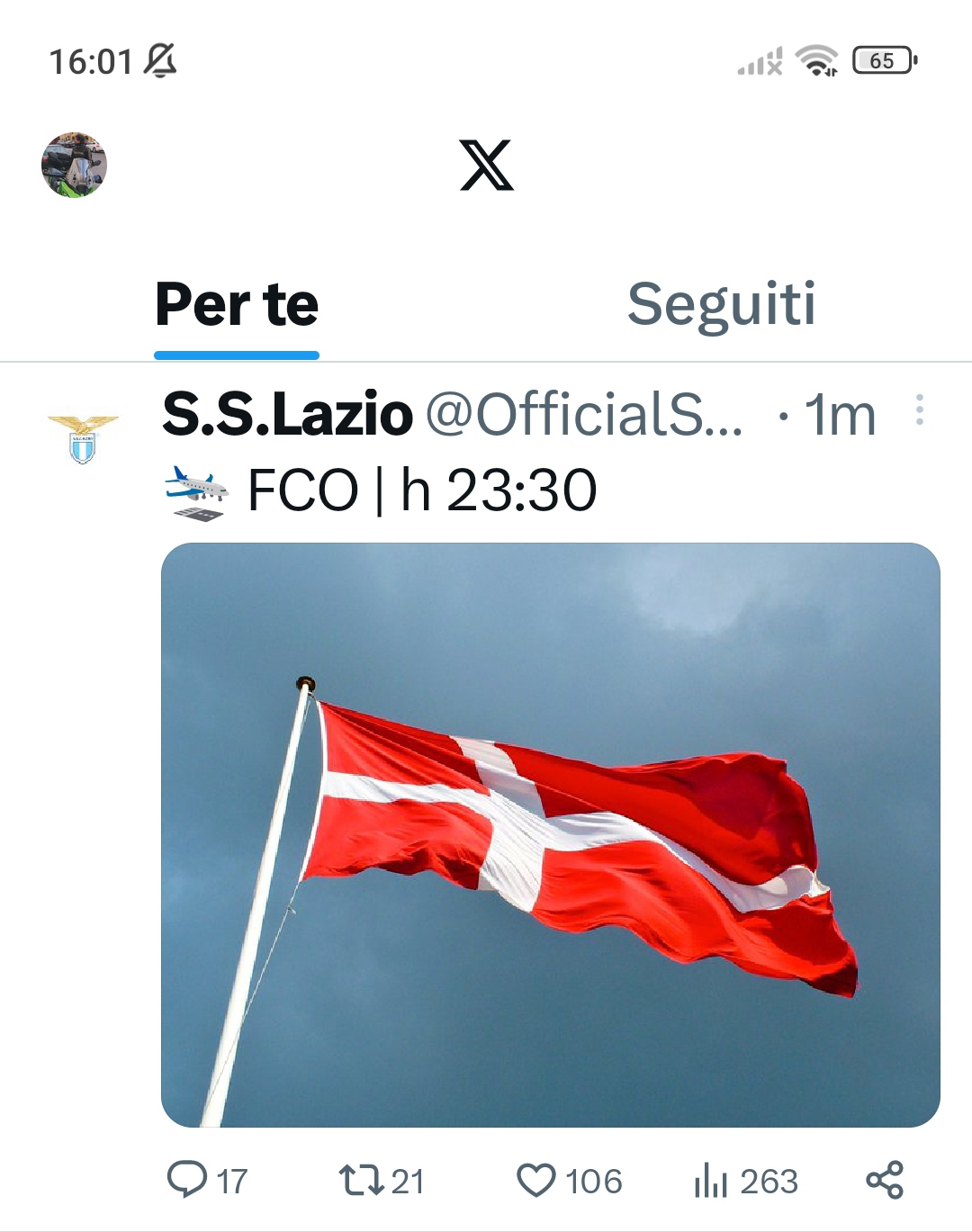Reply to the S.S.Lazio post
Image resolution: width=972 pixels, height=1232 pixels.
tap(187, 1180)
